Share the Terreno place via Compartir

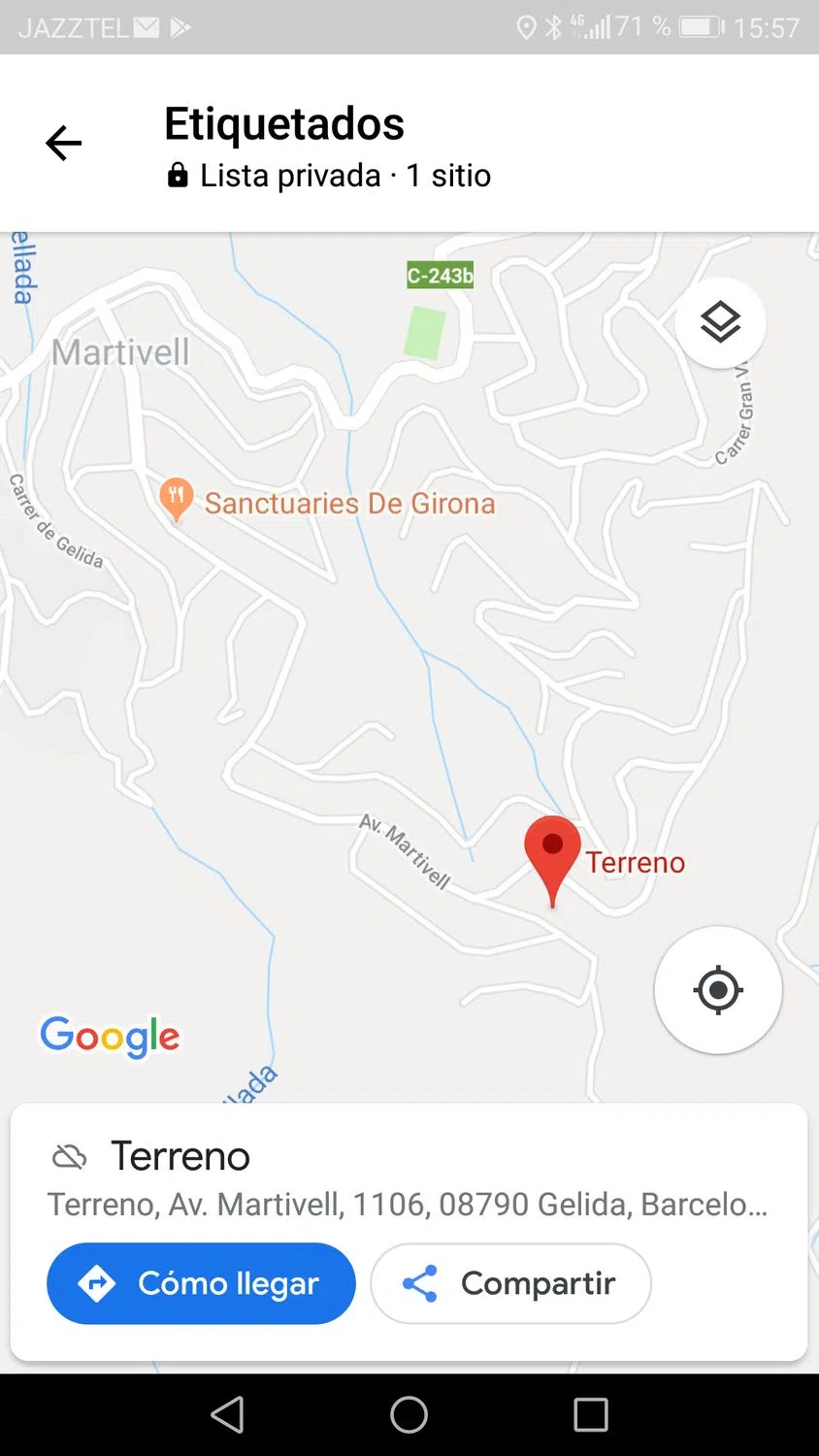(510, 1283)
